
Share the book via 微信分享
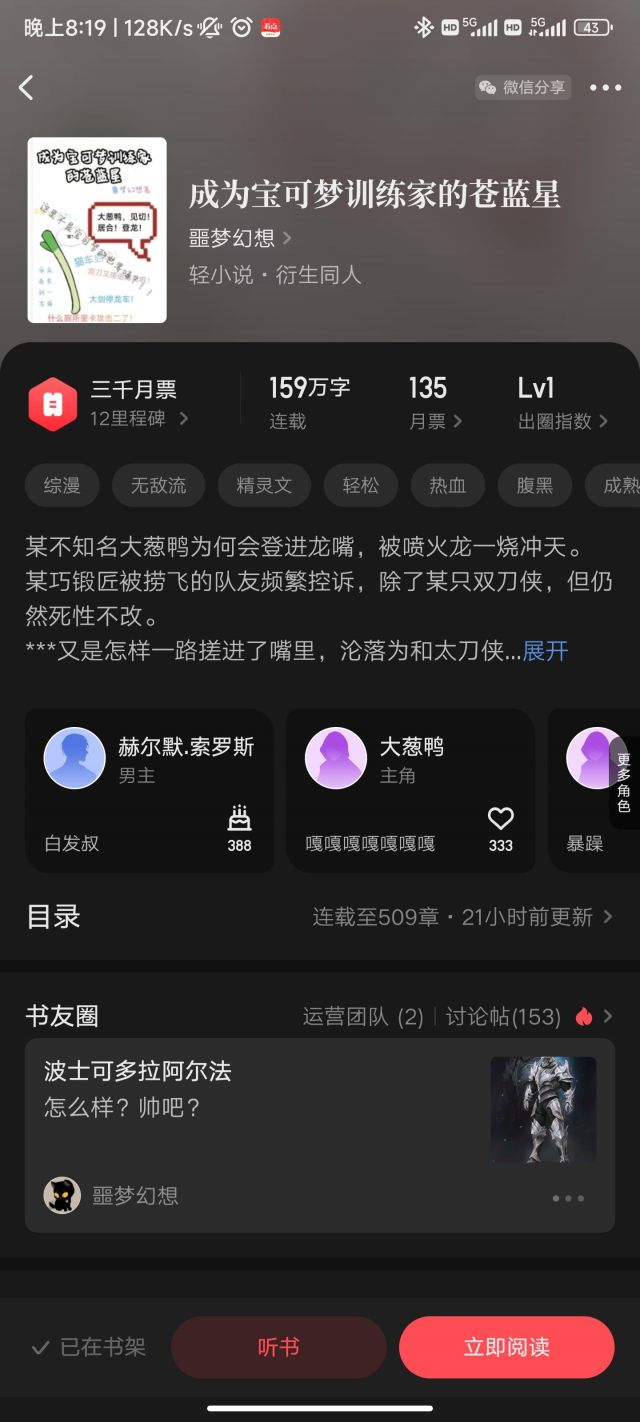[x=523, y=88]
